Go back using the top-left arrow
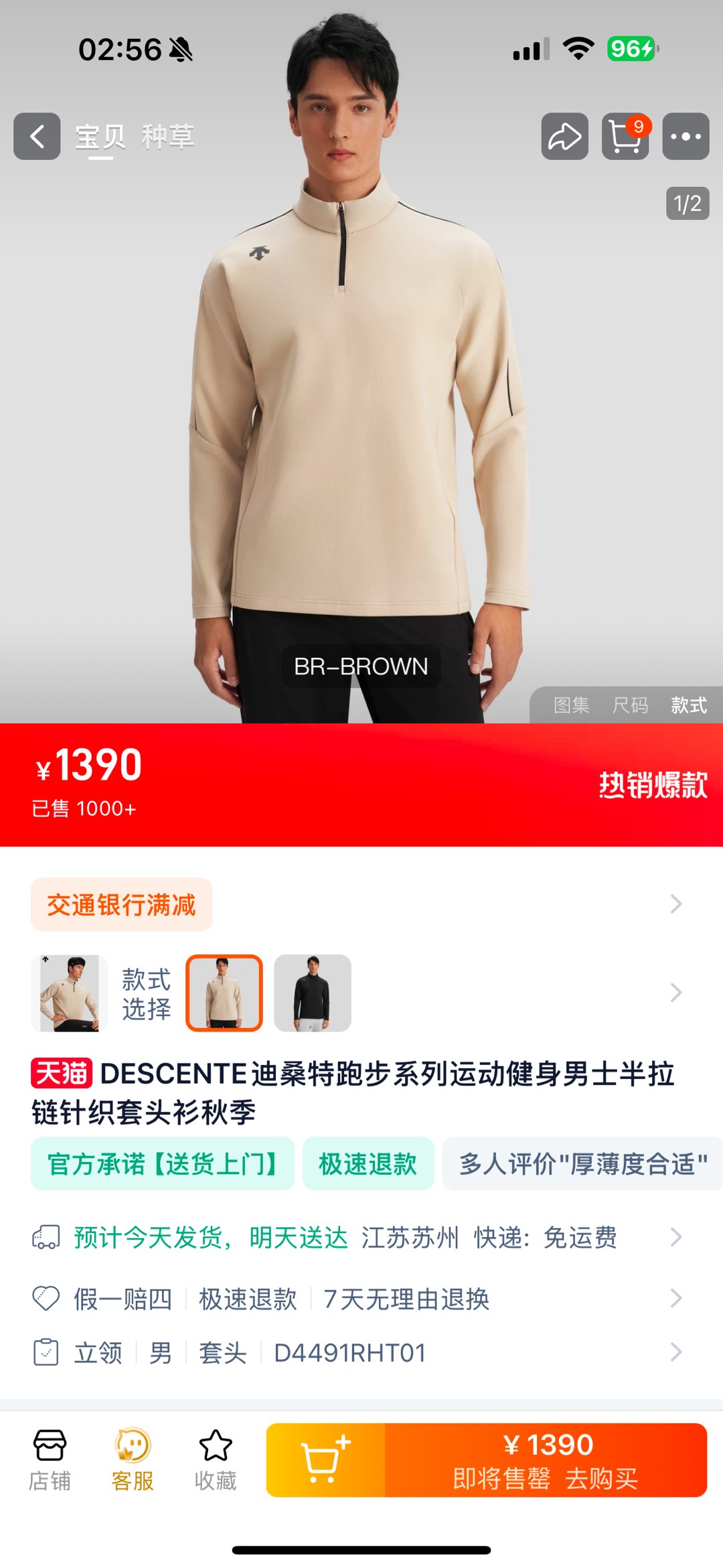The image size is (723, 1568). pos(37,137)
